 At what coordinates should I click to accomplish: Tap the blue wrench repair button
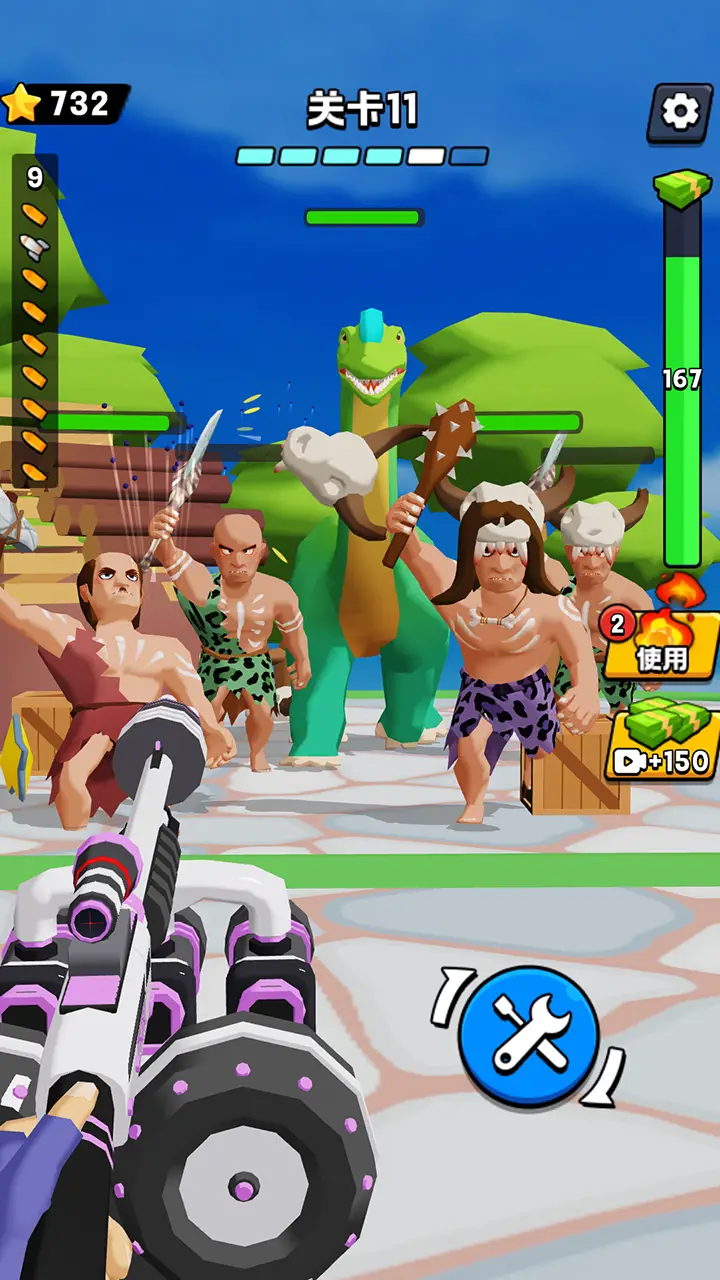[528, 1036]
